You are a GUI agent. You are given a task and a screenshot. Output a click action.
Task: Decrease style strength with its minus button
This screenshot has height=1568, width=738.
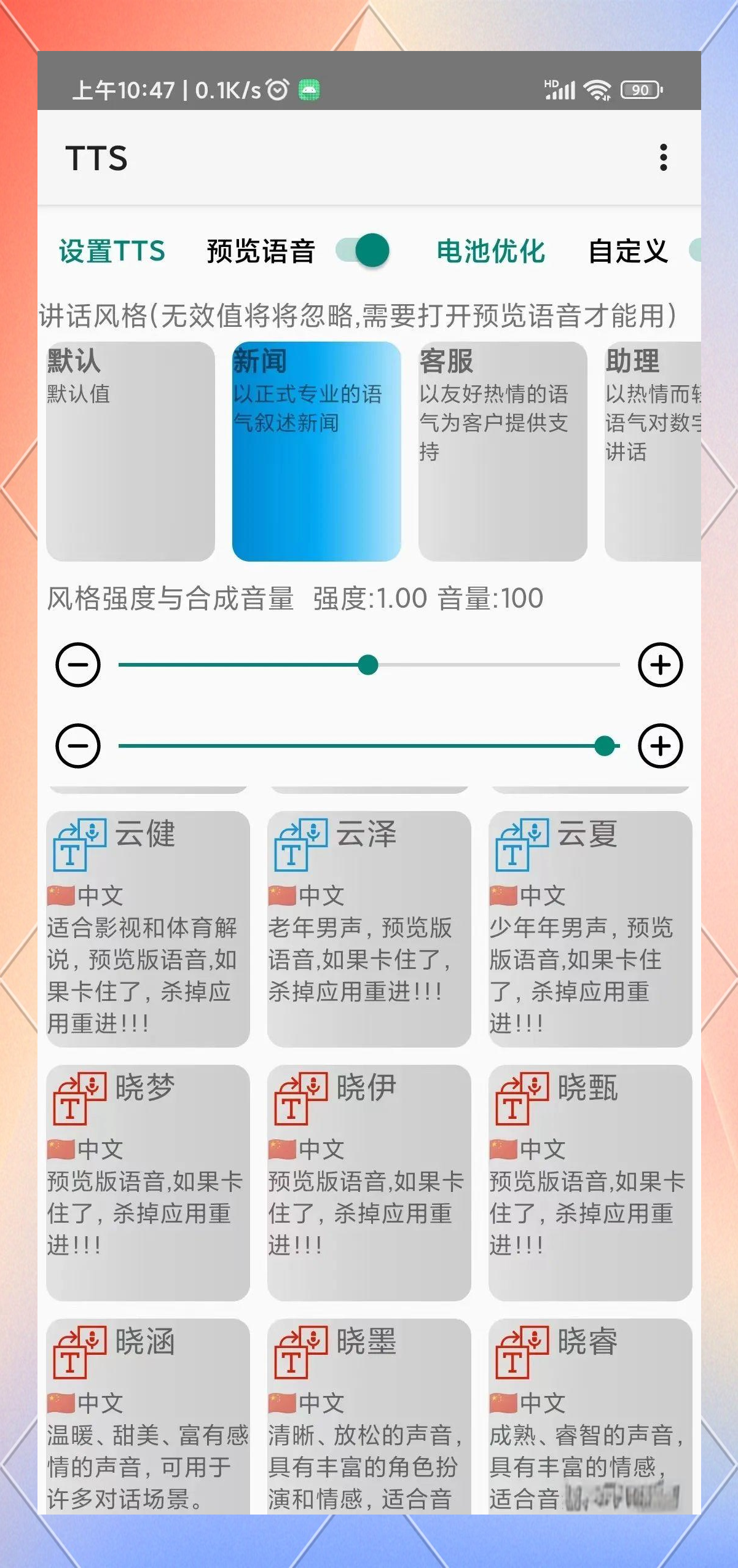(x=78, y=665)
